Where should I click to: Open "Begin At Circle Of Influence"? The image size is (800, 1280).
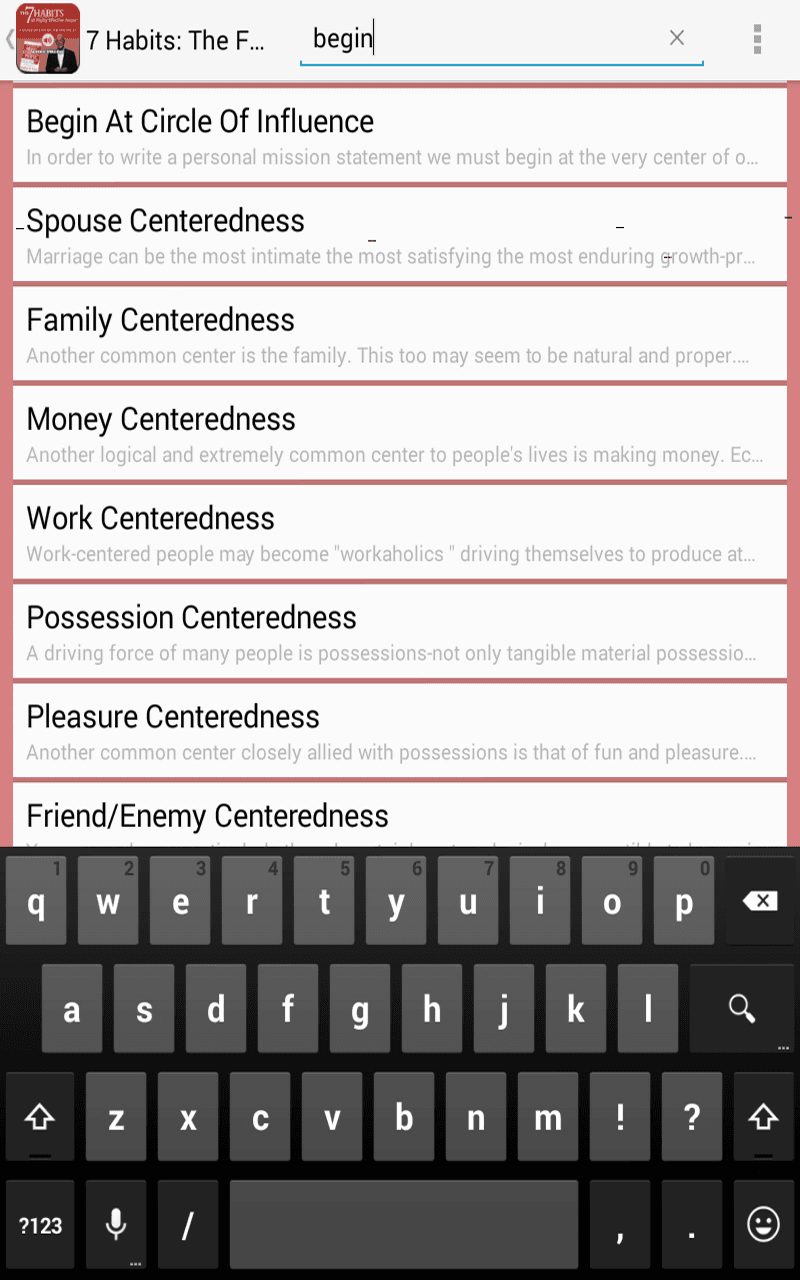(x=400, y=136)
